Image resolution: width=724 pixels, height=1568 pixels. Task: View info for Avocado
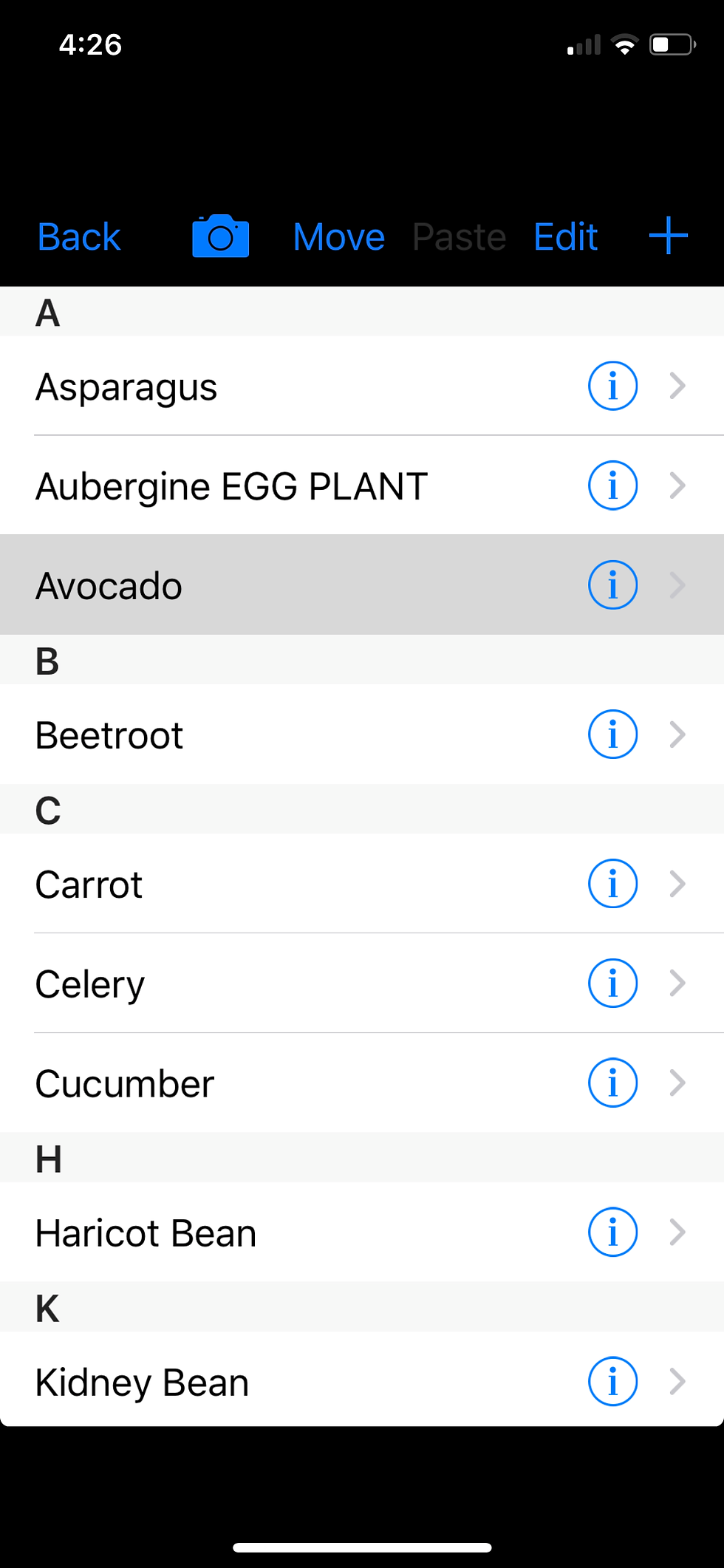[x=612, y=584]
